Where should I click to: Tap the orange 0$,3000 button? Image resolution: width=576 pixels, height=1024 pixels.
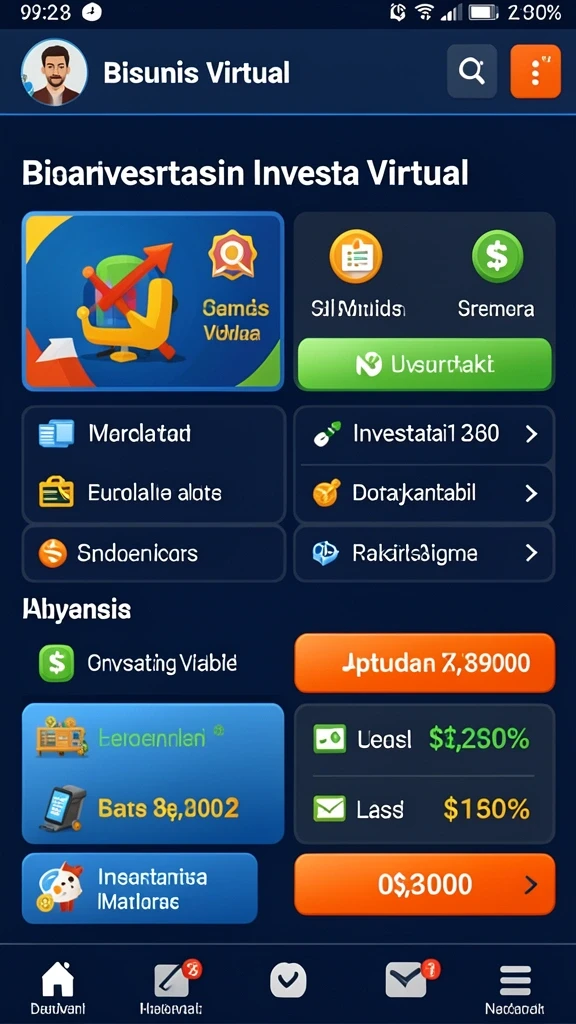click(x=424, y=884)
